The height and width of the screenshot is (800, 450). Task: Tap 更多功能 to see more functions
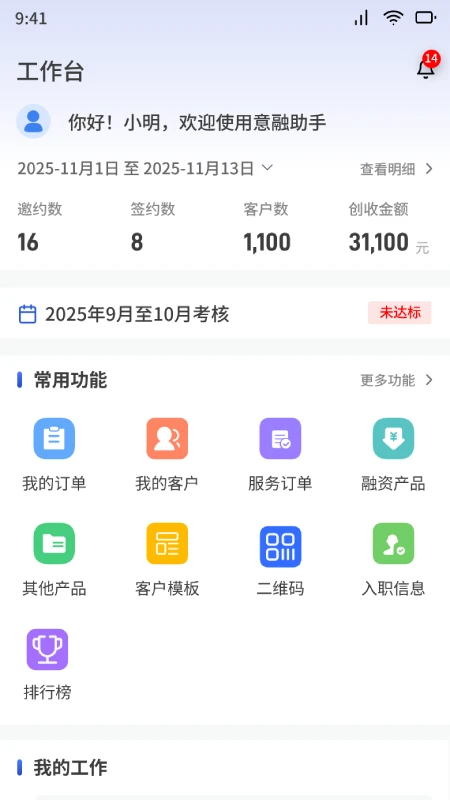point(397,380)
